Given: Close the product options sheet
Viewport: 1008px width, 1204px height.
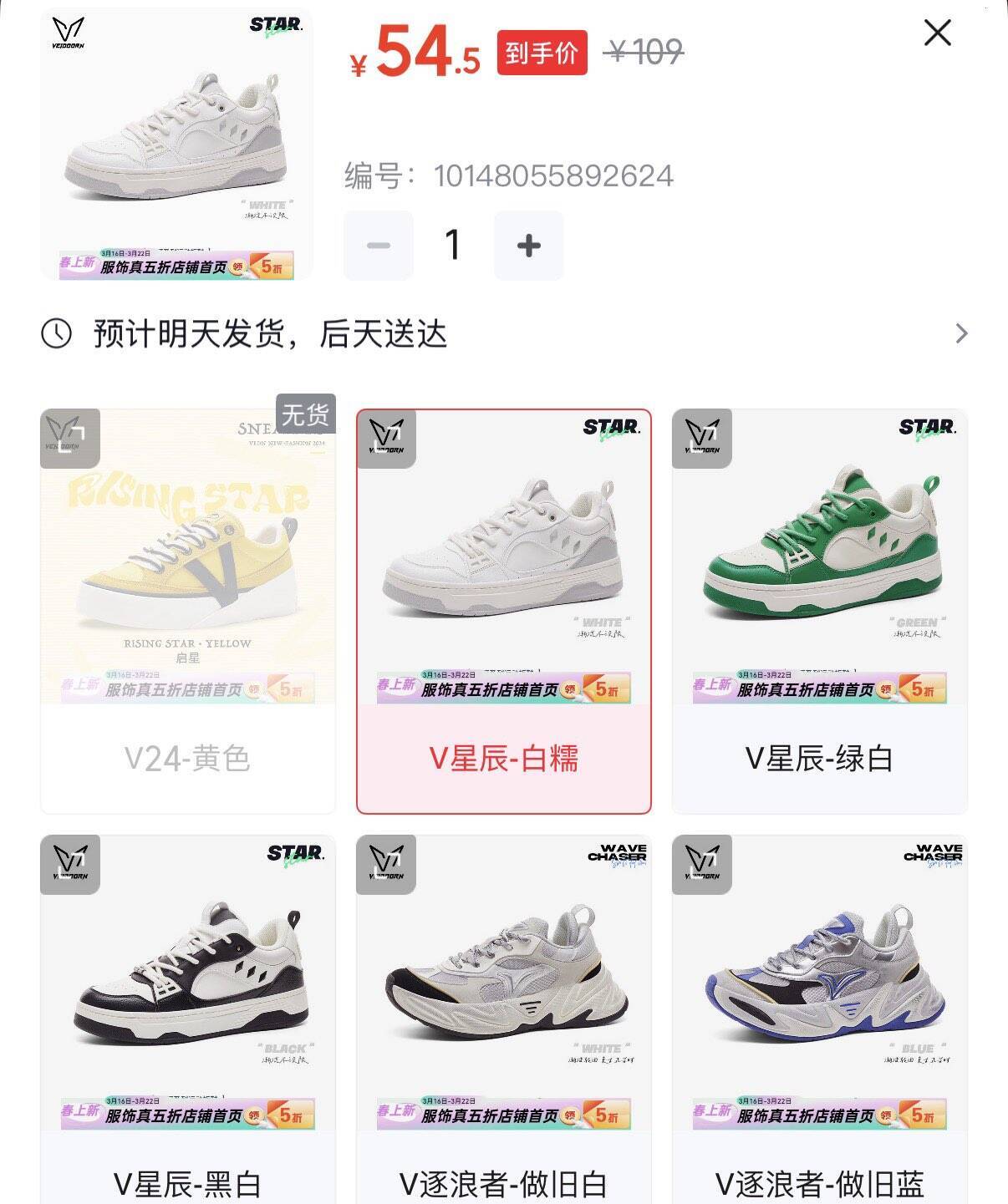Looking at the screenshot, I should [937, 33].
